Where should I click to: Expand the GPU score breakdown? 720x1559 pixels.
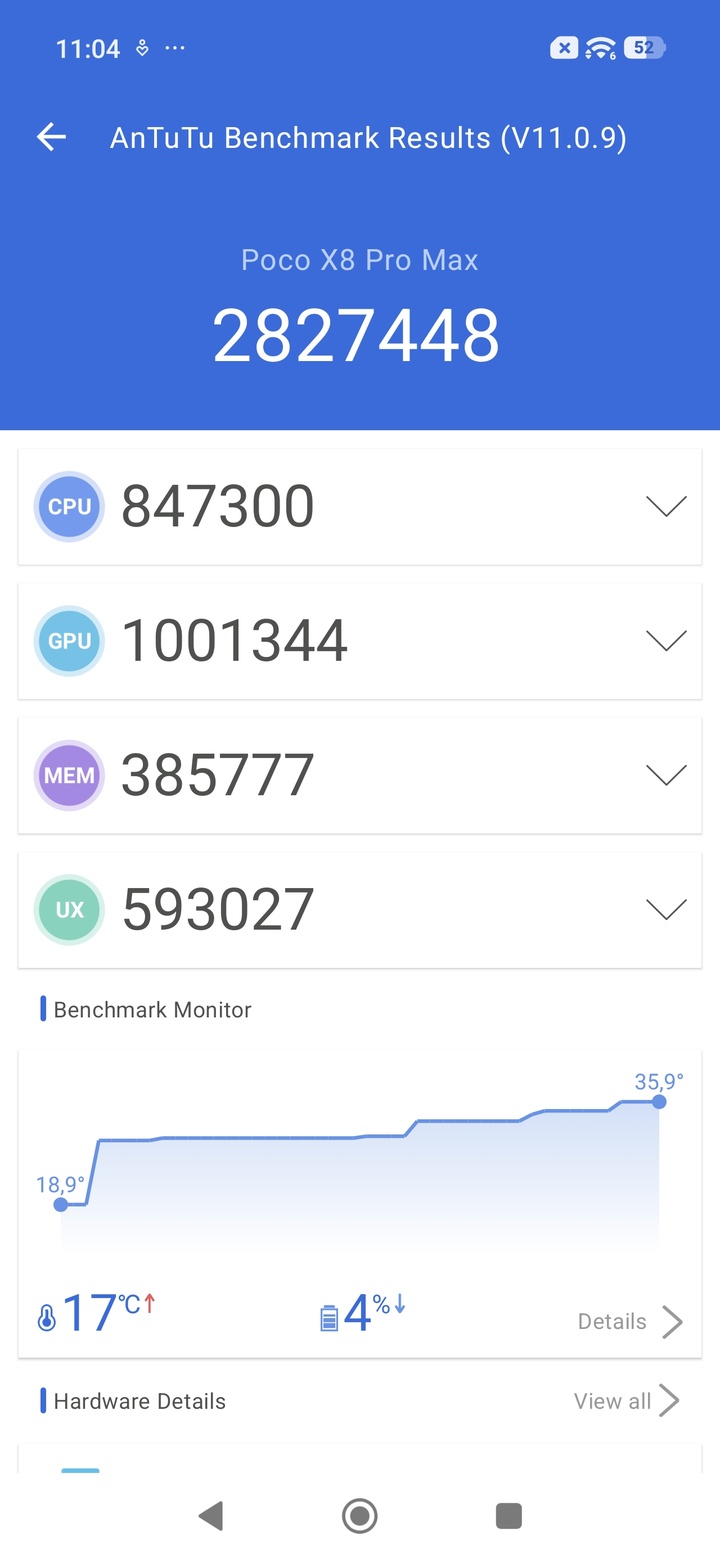click(666, 641)
